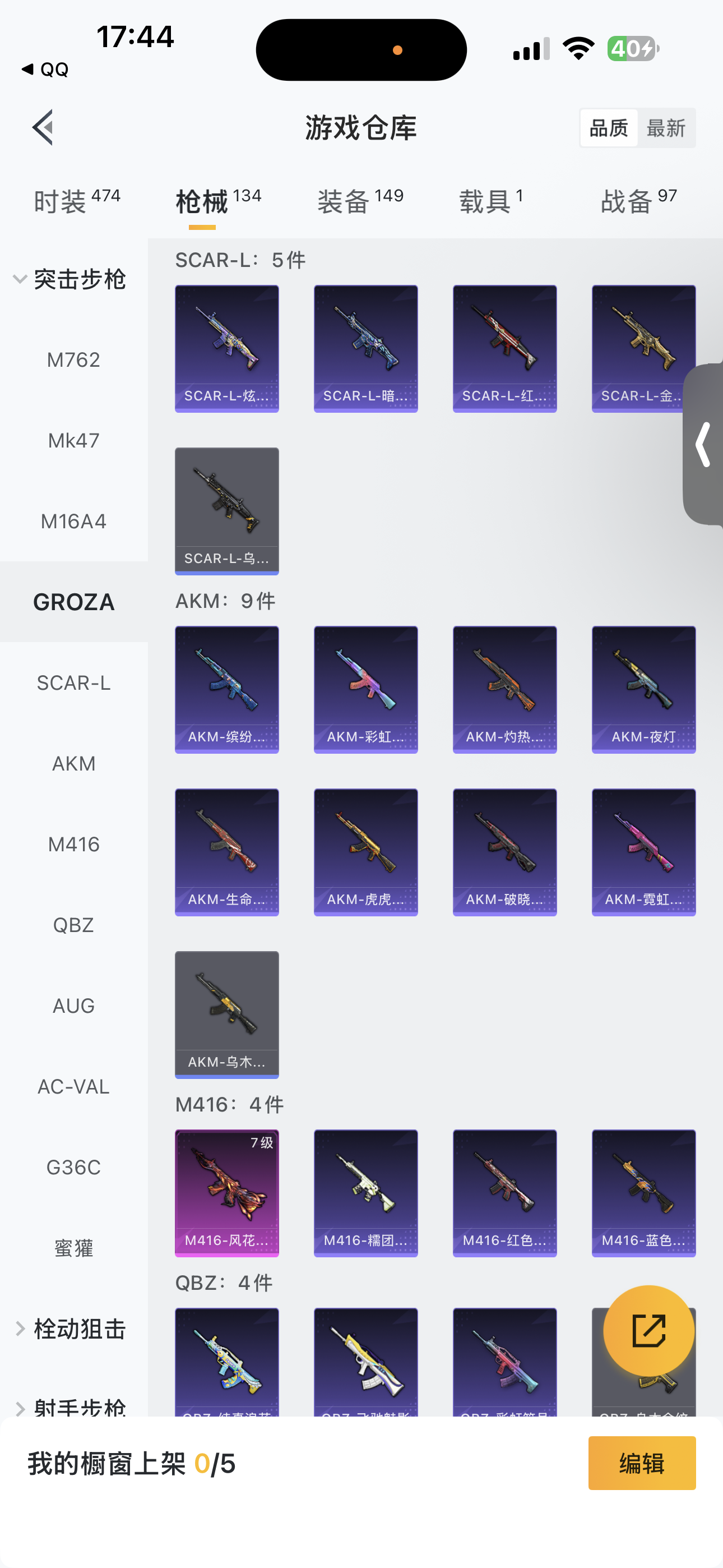Tap the 编辑 button
723x1568 pixels.
click(641, 1463)
